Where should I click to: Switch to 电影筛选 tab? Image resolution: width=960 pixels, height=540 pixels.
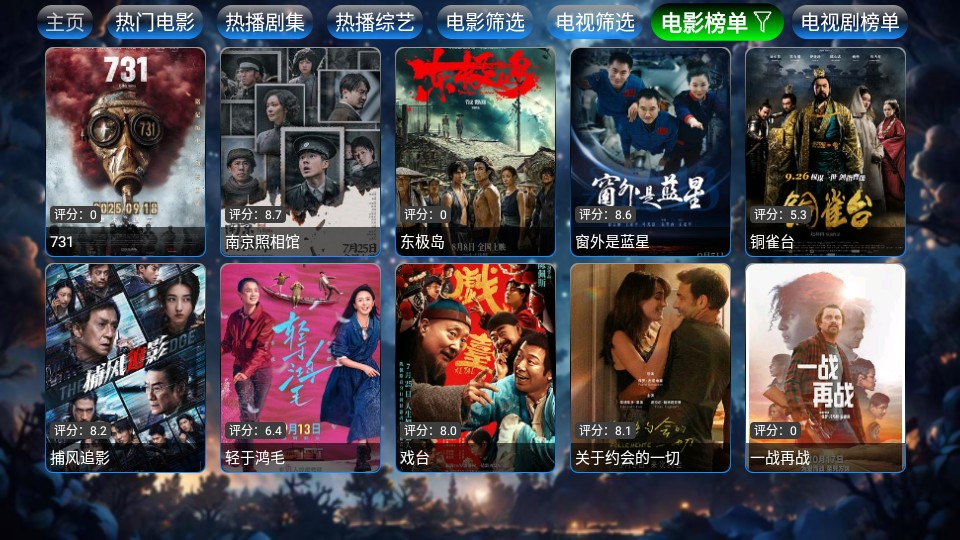pos(485,22)
